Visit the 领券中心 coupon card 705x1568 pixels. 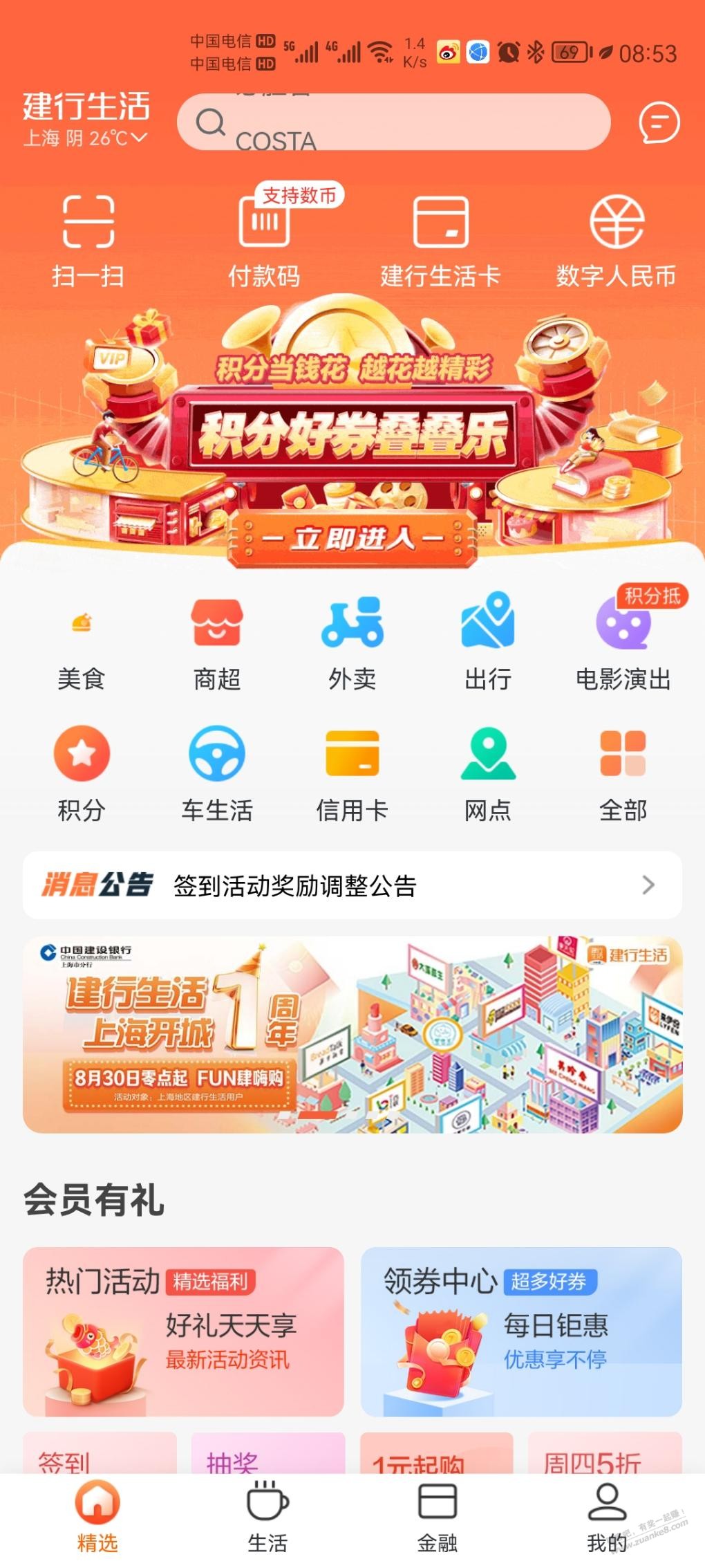(521, 1331)
